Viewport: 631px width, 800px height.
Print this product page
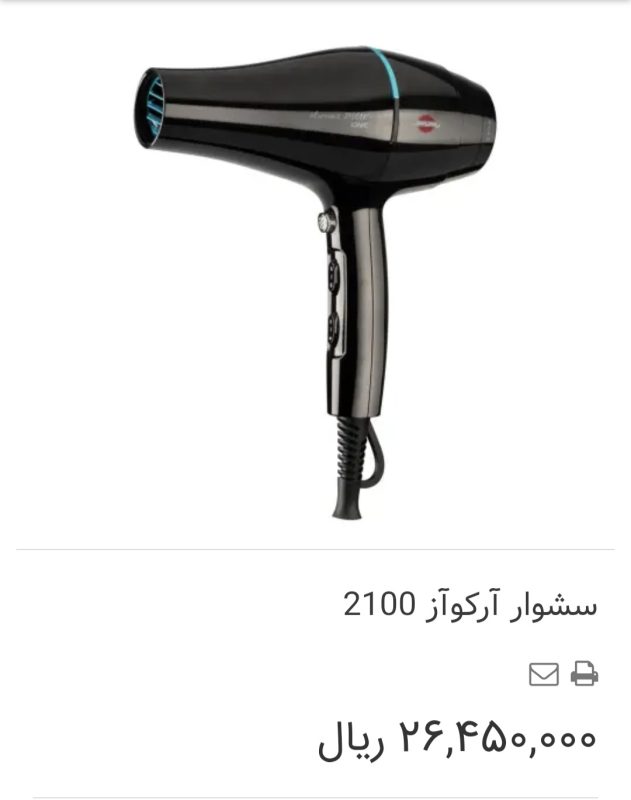pyautogui.click(x=584, y=674)
